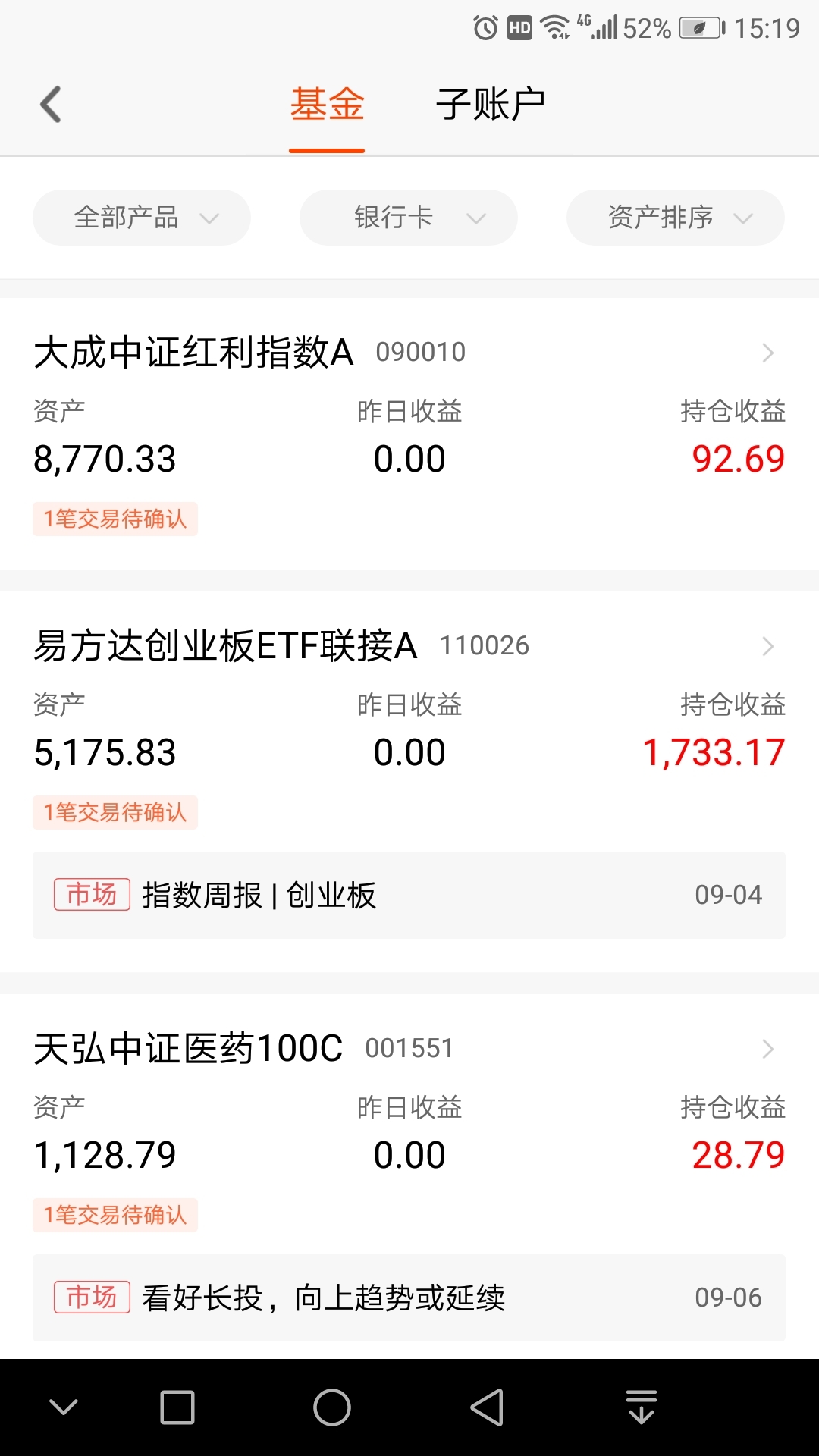Open the 银行卡 dropdown filter
Viewport: 819px width, 1456px height.
(x=409, y=218)
